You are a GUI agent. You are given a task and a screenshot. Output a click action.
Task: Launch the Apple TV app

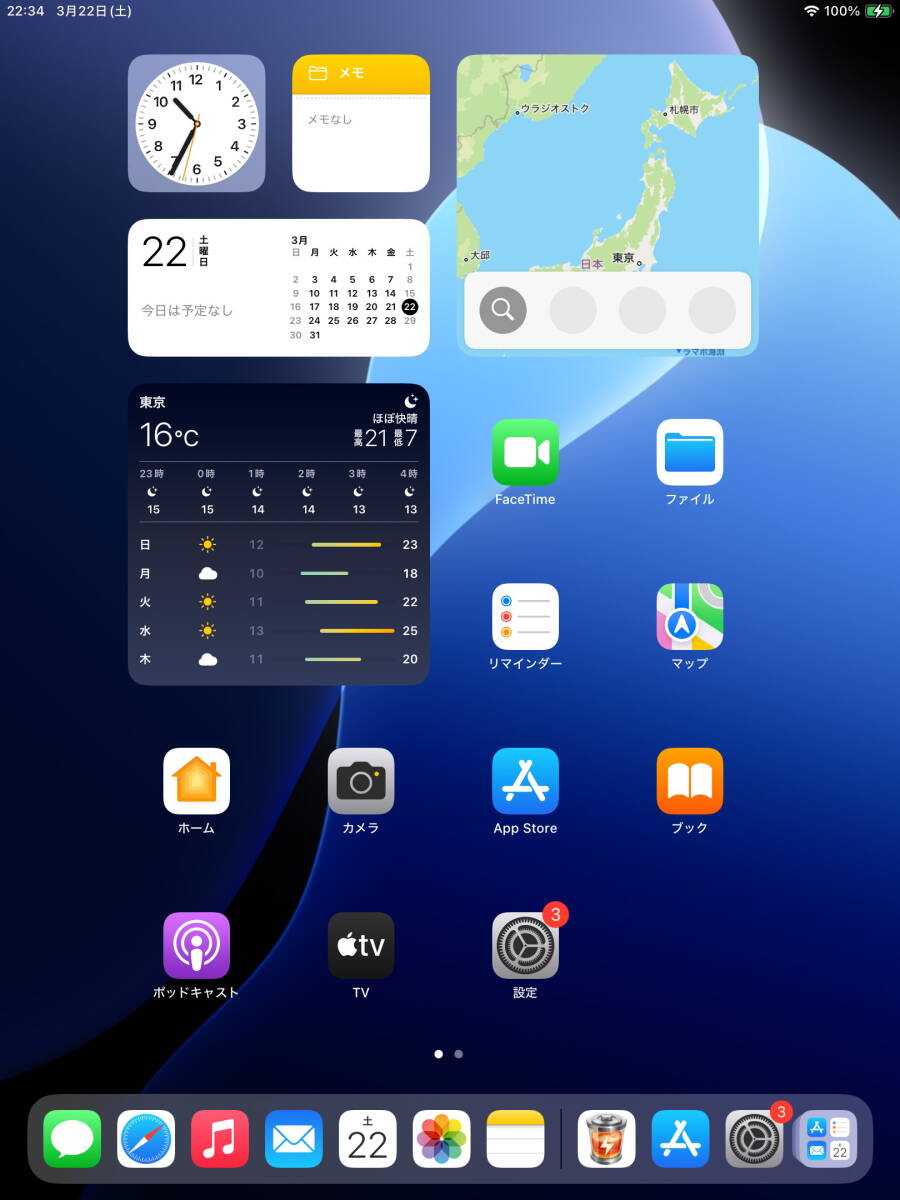point(361,945)
